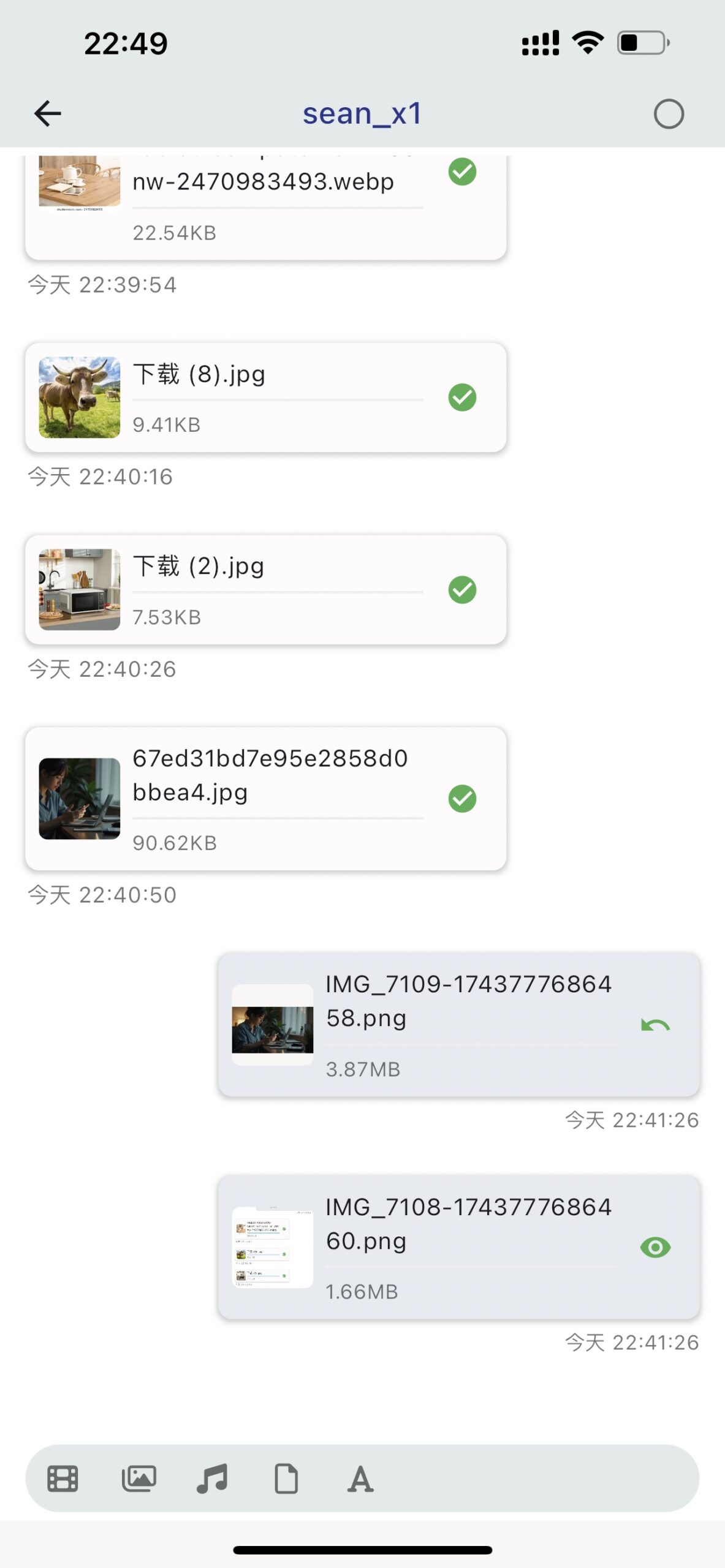Tap the circle icon beside sean_x1
Viewport: 725px width, 1568px height.
[668, 114]
